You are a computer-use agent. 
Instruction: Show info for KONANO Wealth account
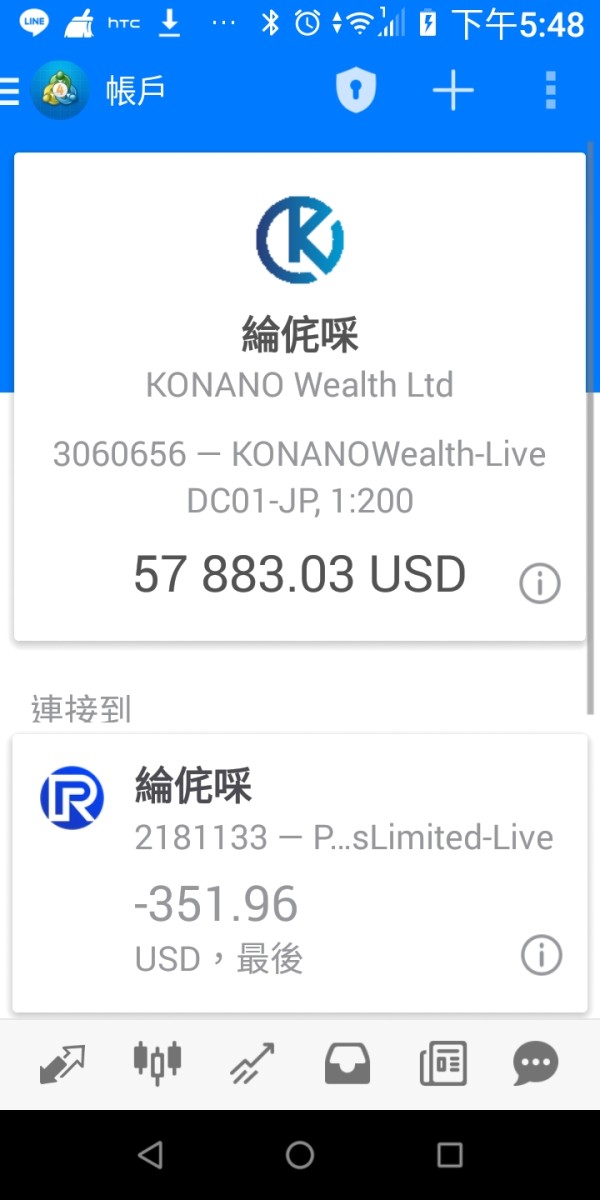pos(540,582)
